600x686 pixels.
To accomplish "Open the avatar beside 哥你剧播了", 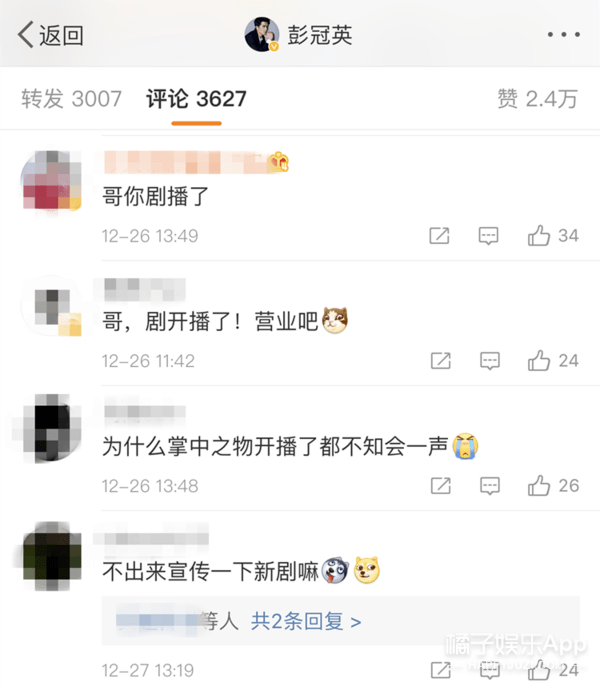I will [x=50, y=181].
